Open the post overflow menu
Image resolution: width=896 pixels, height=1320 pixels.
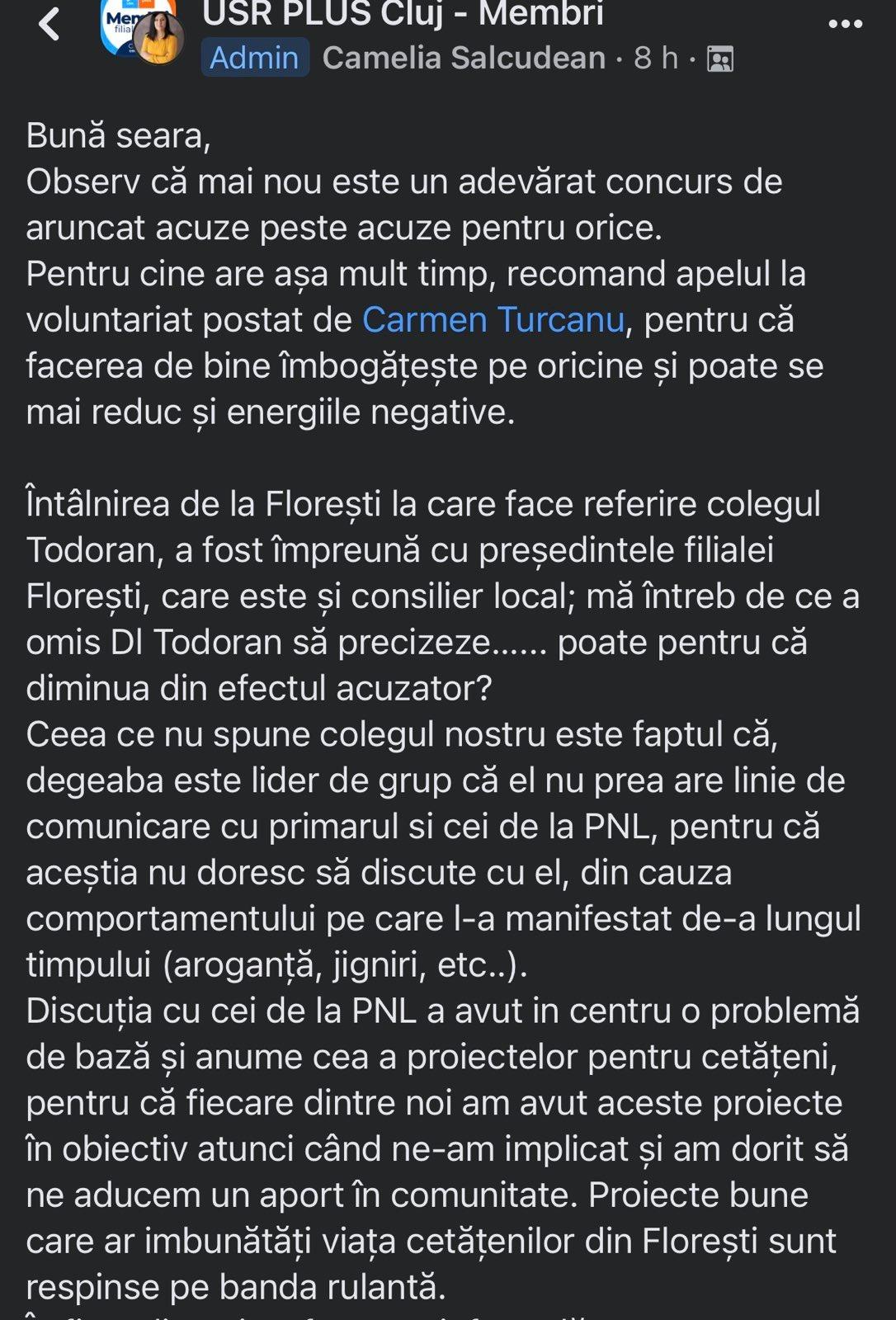coord(845,24)
